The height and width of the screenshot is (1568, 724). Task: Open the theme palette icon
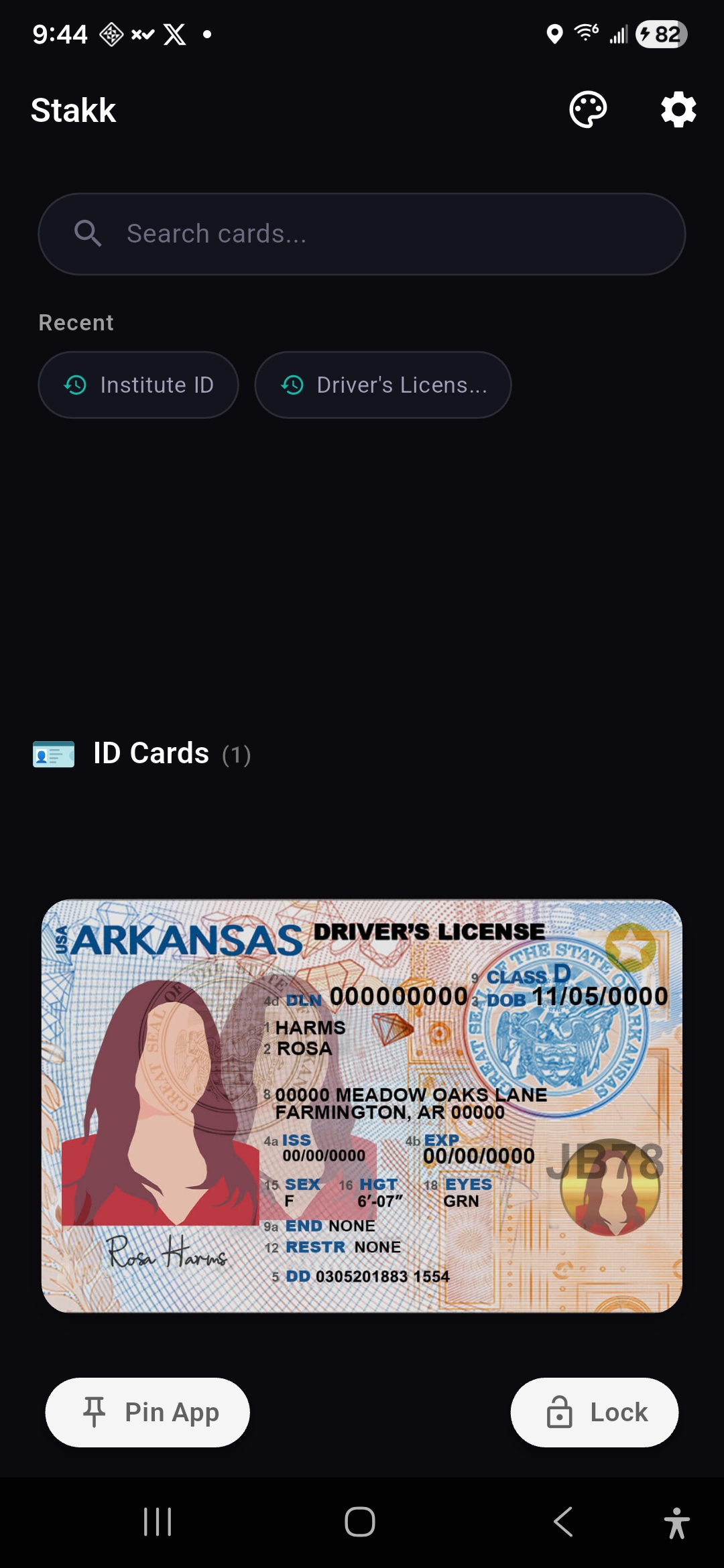pos(588,110)
